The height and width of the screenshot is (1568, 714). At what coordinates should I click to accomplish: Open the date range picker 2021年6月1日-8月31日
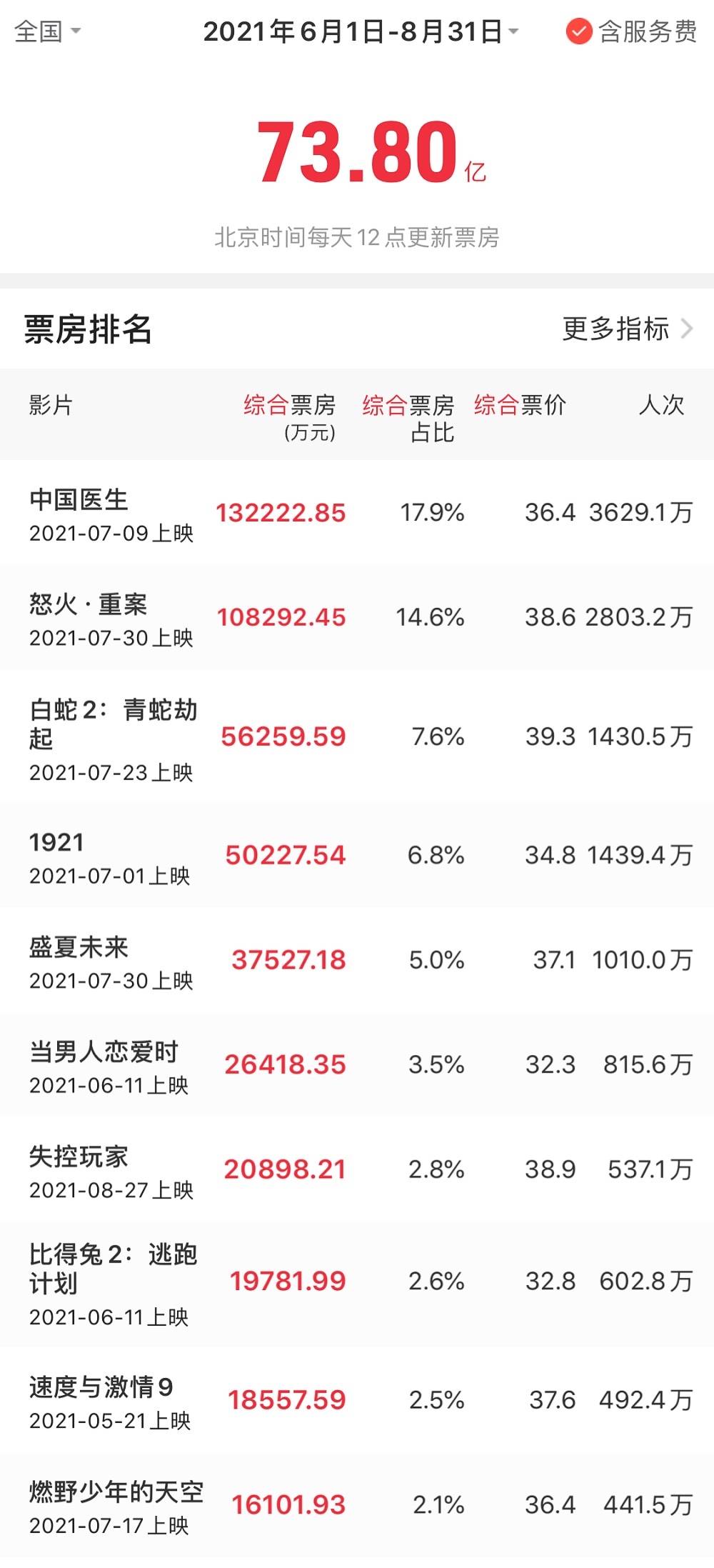(361, 32)
